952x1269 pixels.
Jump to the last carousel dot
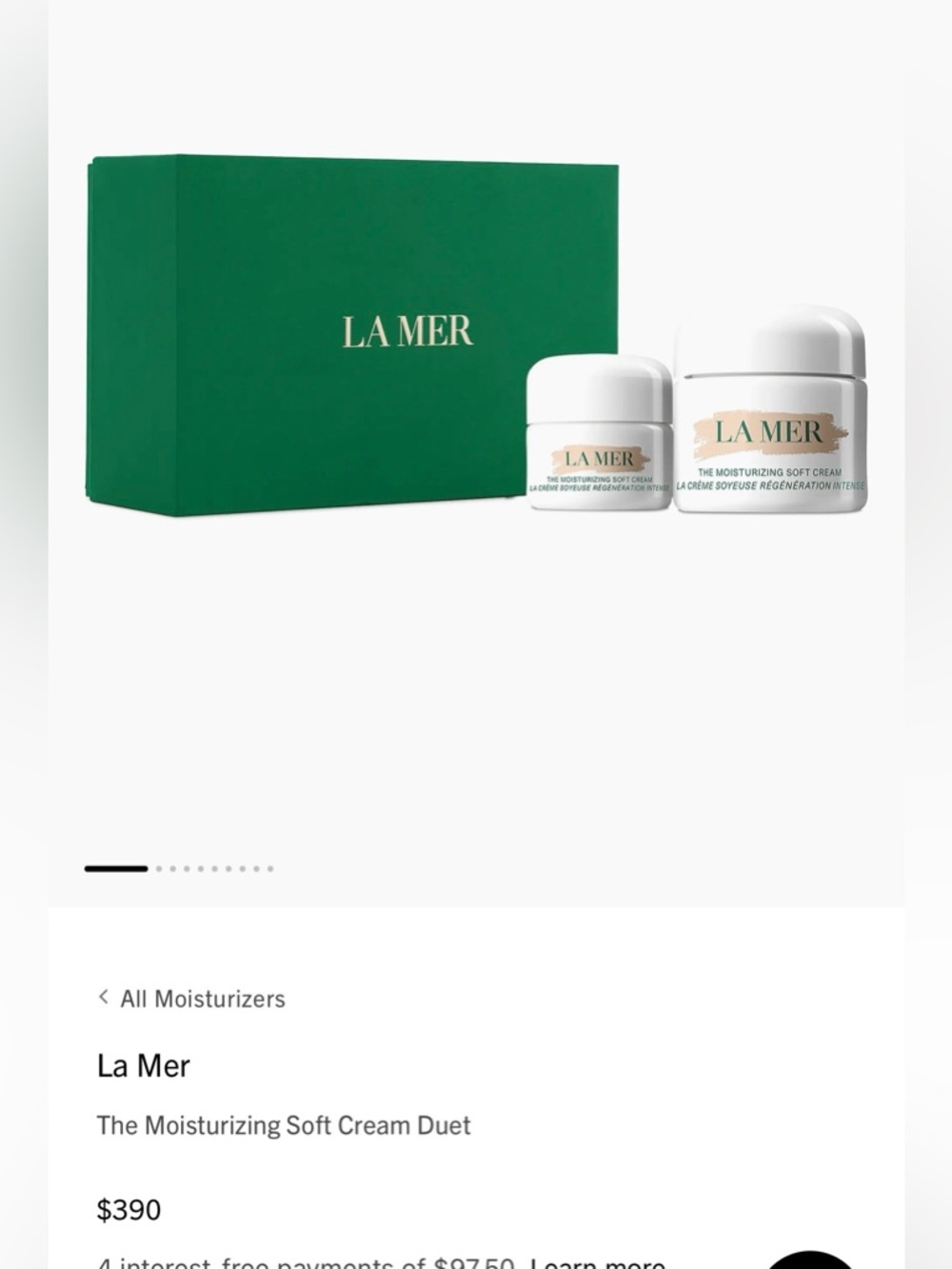[269, 867]
